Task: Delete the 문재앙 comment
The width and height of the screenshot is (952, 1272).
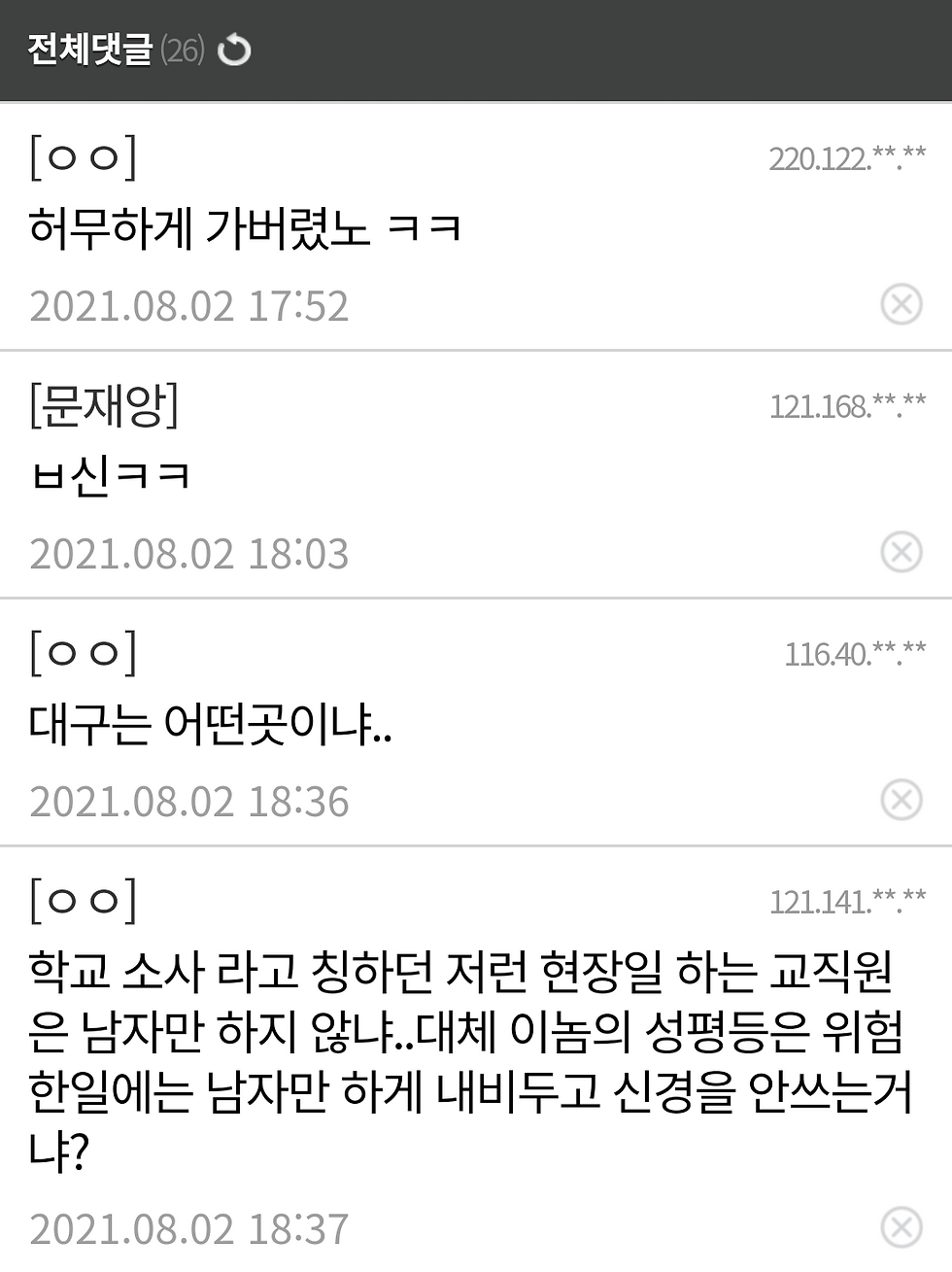Action: 901,553
